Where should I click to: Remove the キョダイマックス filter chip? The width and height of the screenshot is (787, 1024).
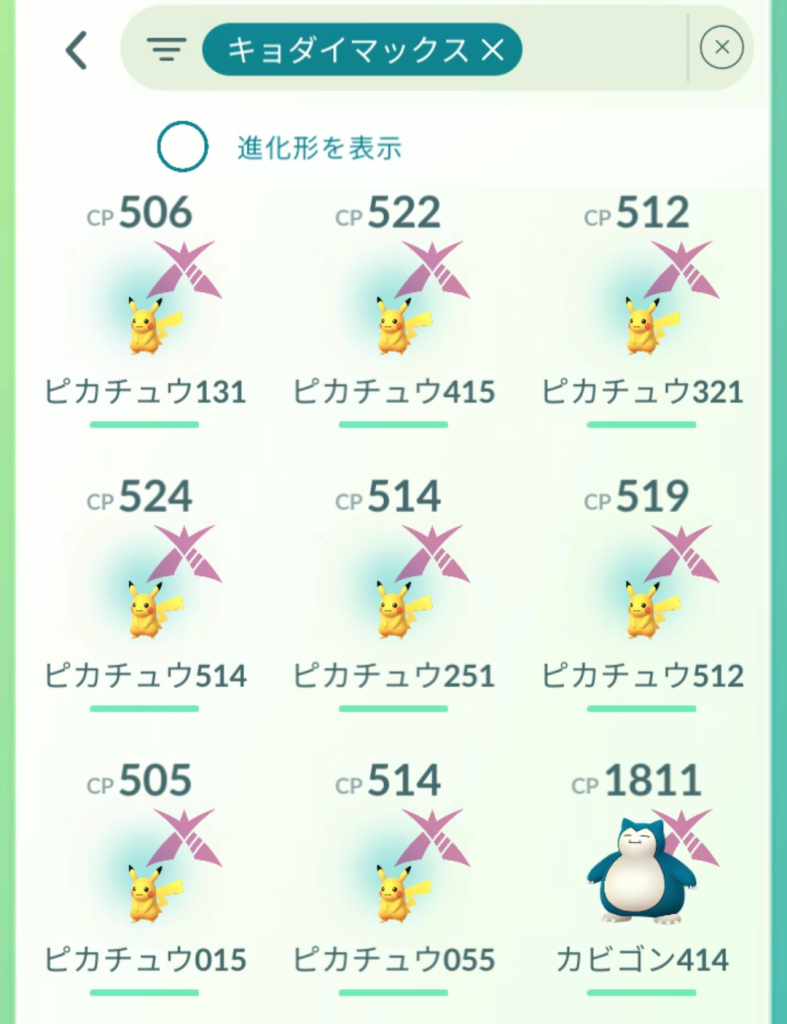tap(492, 49)
